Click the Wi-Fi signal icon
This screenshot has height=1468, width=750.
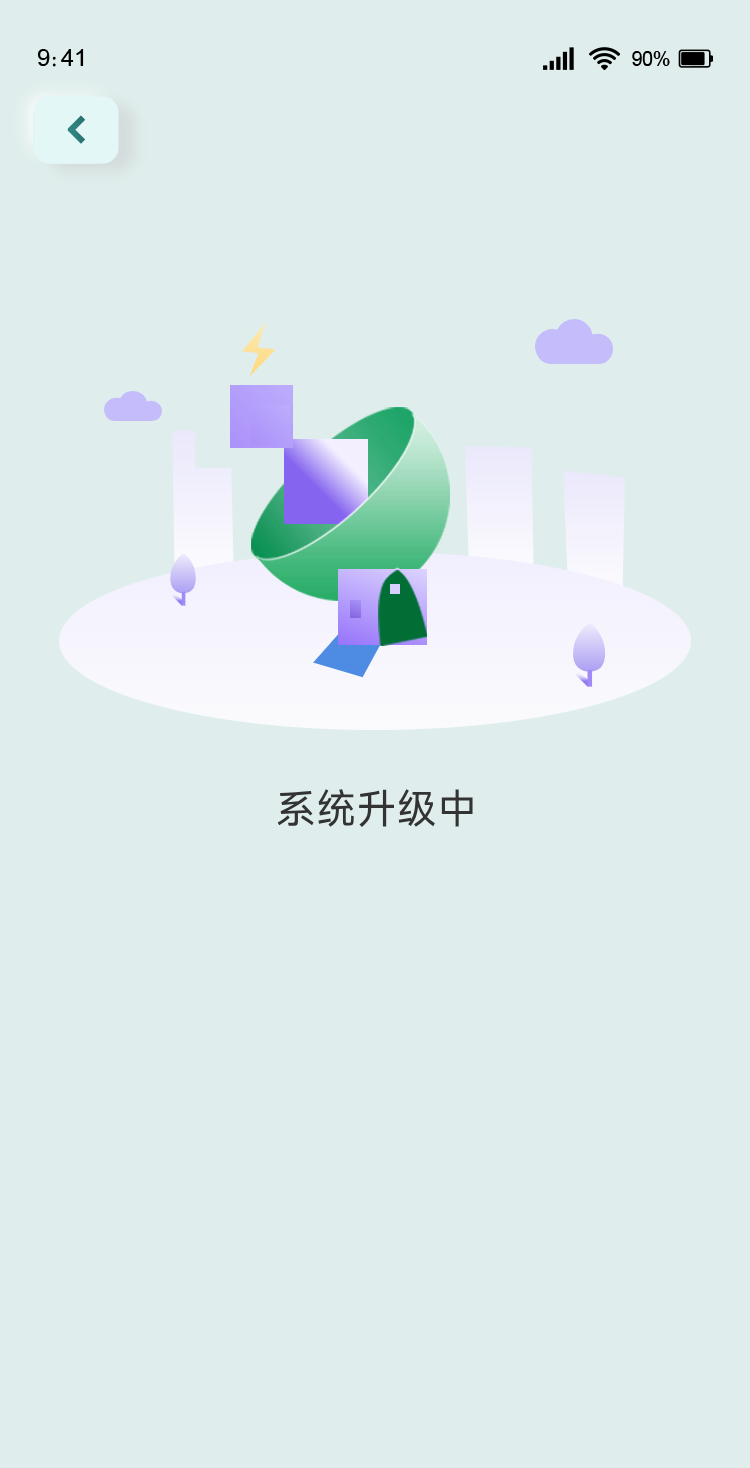click(x=602, y=58)
